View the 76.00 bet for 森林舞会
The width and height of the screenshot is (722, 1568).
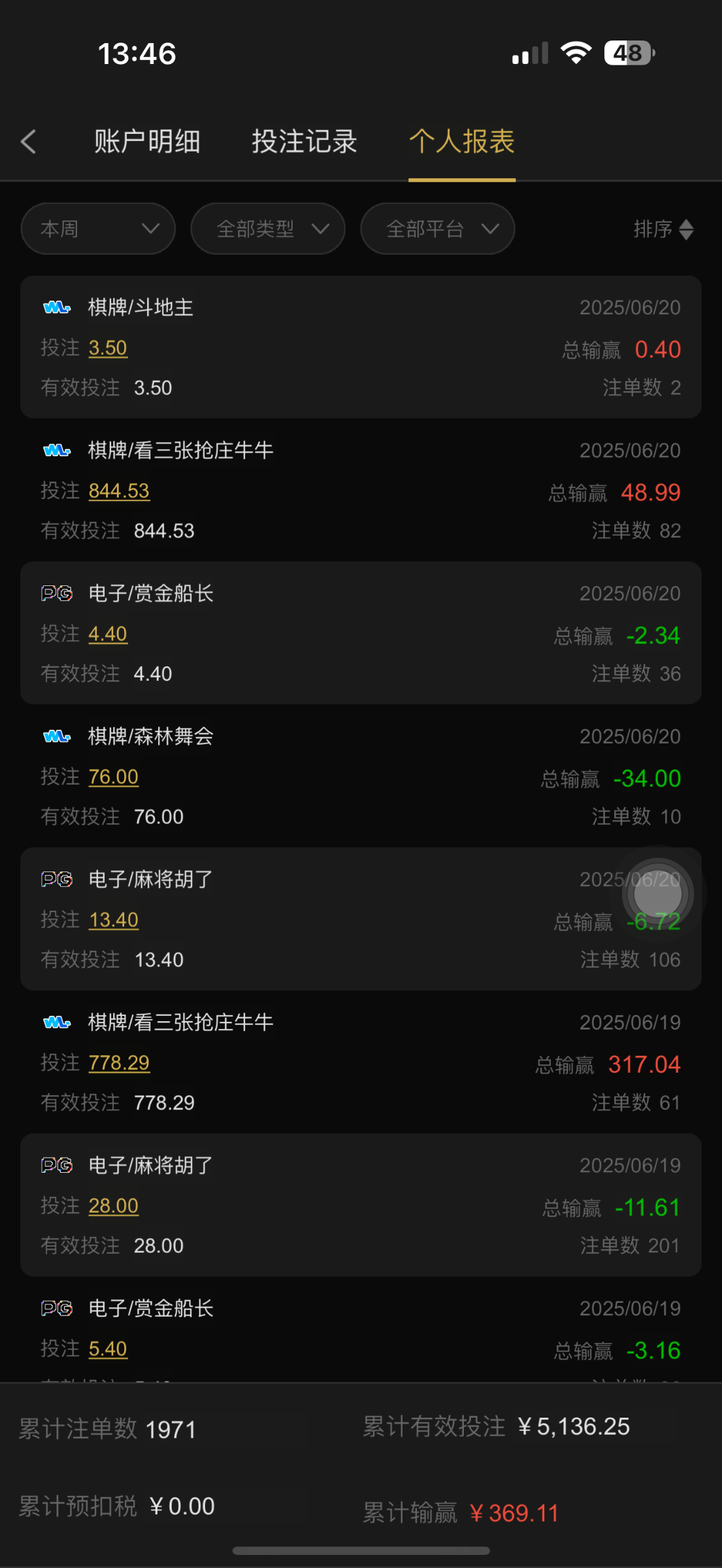[x=114, y=777]
